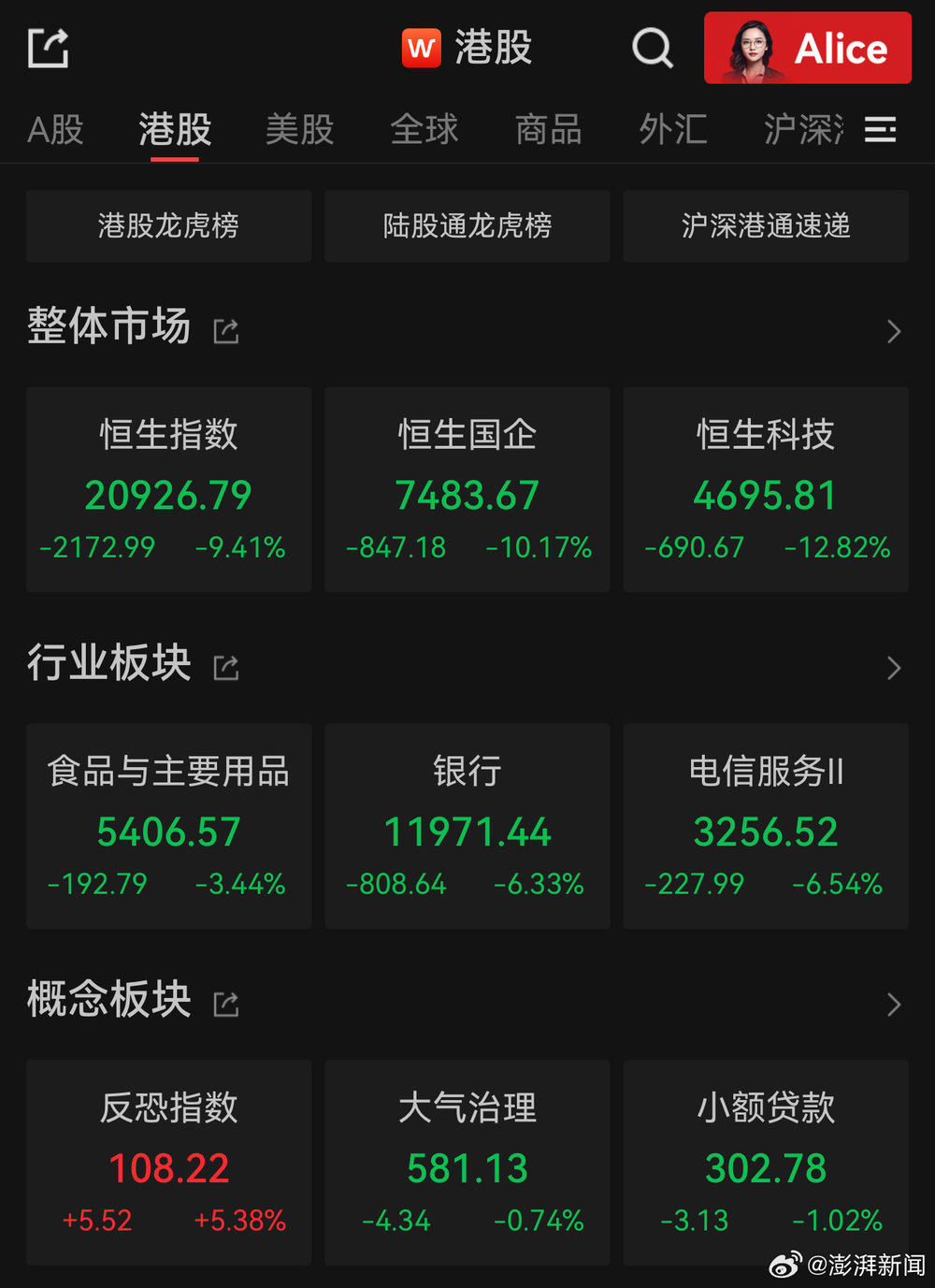
Task: Expand the 行业板块 section arrow
Action: tap(894, 668)
